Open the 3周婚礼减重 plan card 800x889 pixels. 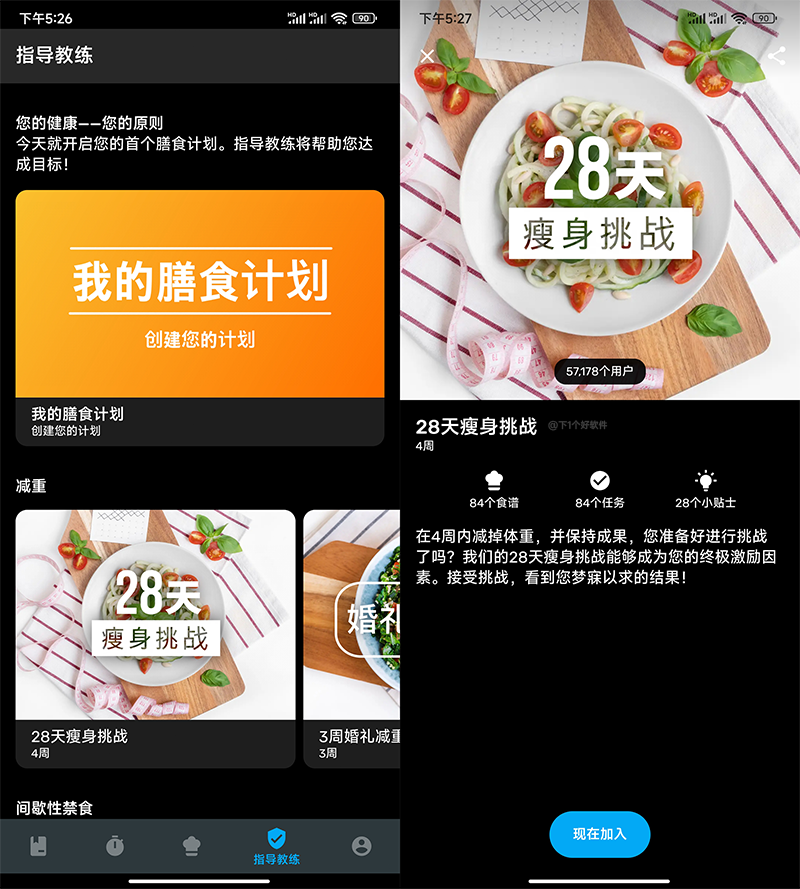coord(352,638)
